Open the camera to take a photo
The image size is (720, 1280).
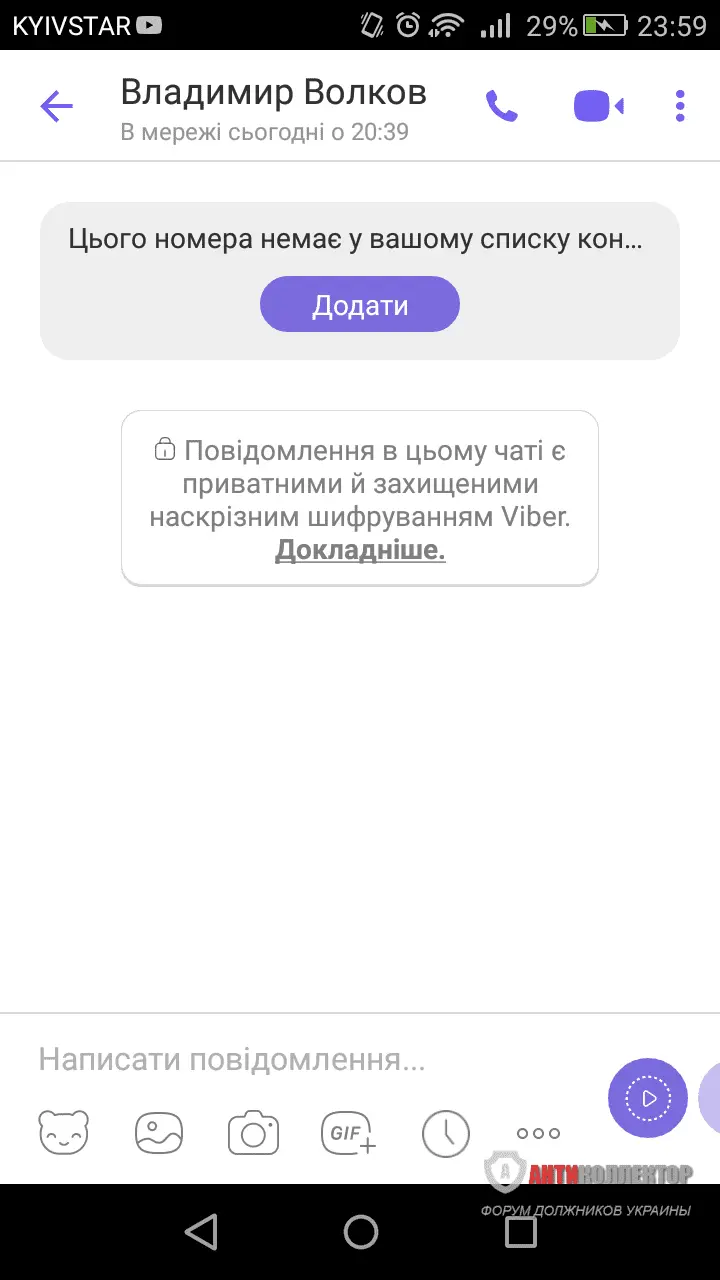pyautogui.click(x=253, y=1132)
